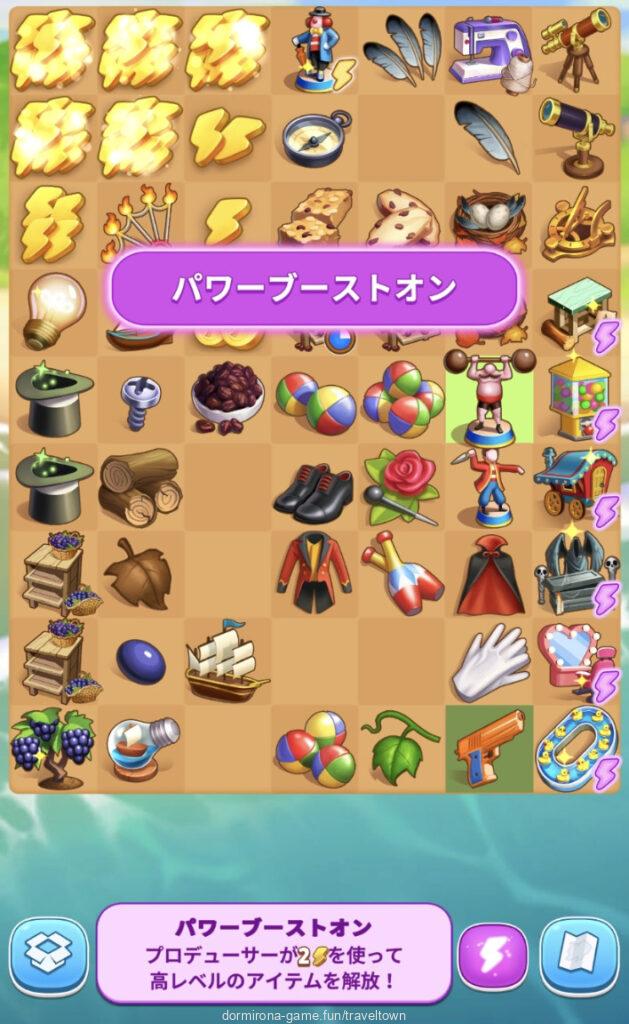Tap the bowl of coffee beans
The height and width of the screenshot is (1024, 629).
point(226,398)
